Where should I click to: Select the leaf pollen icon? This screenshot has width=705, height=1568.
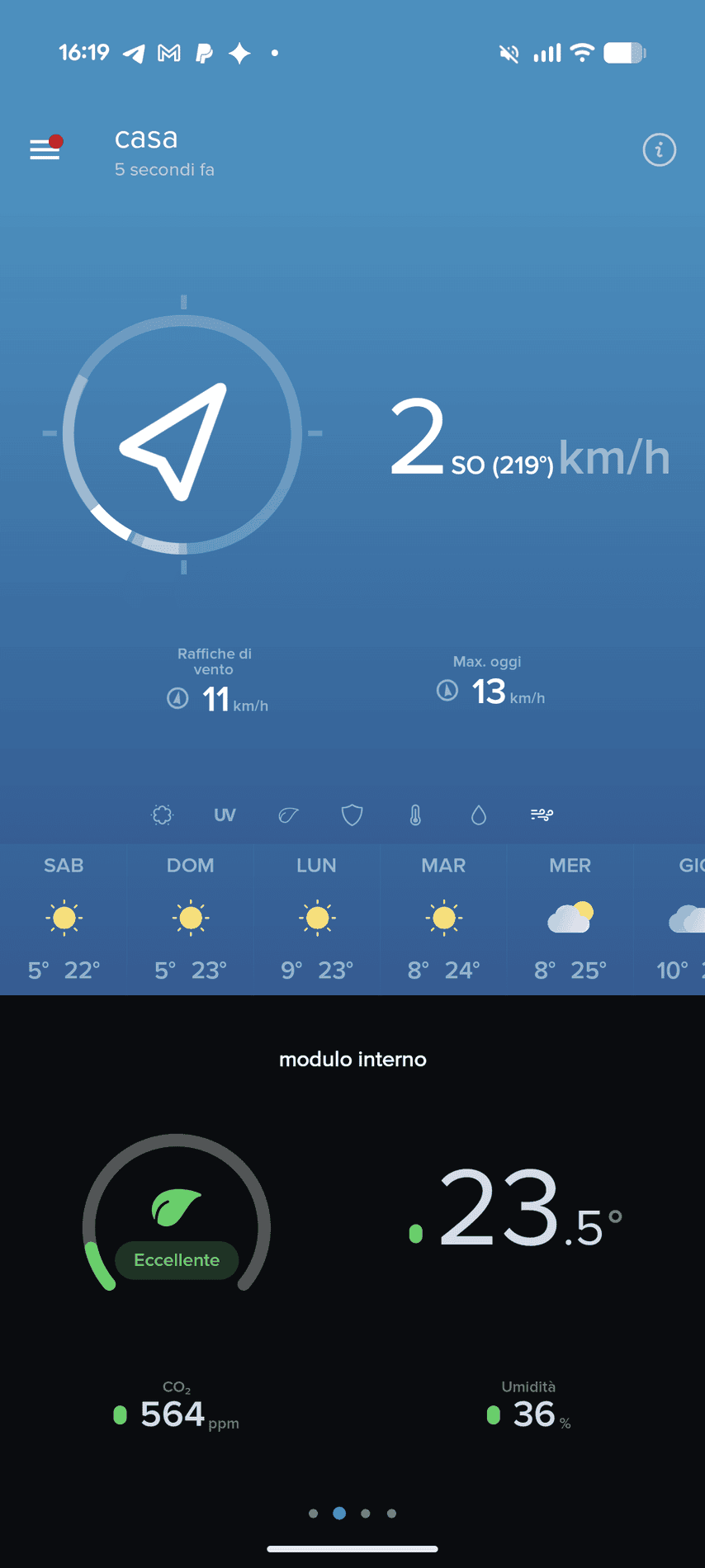(288, 815)
